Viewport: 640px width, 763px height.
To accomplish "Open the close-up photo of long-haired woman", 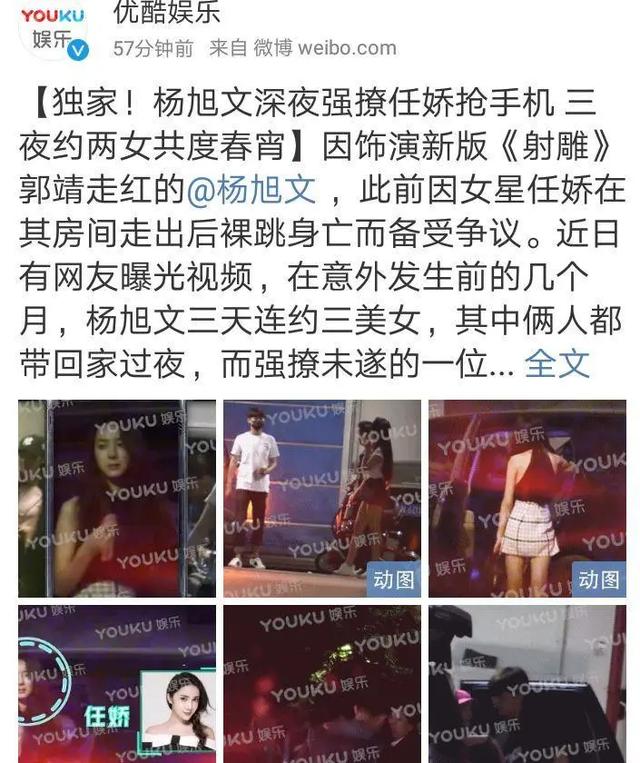I will tap(117, 498).
